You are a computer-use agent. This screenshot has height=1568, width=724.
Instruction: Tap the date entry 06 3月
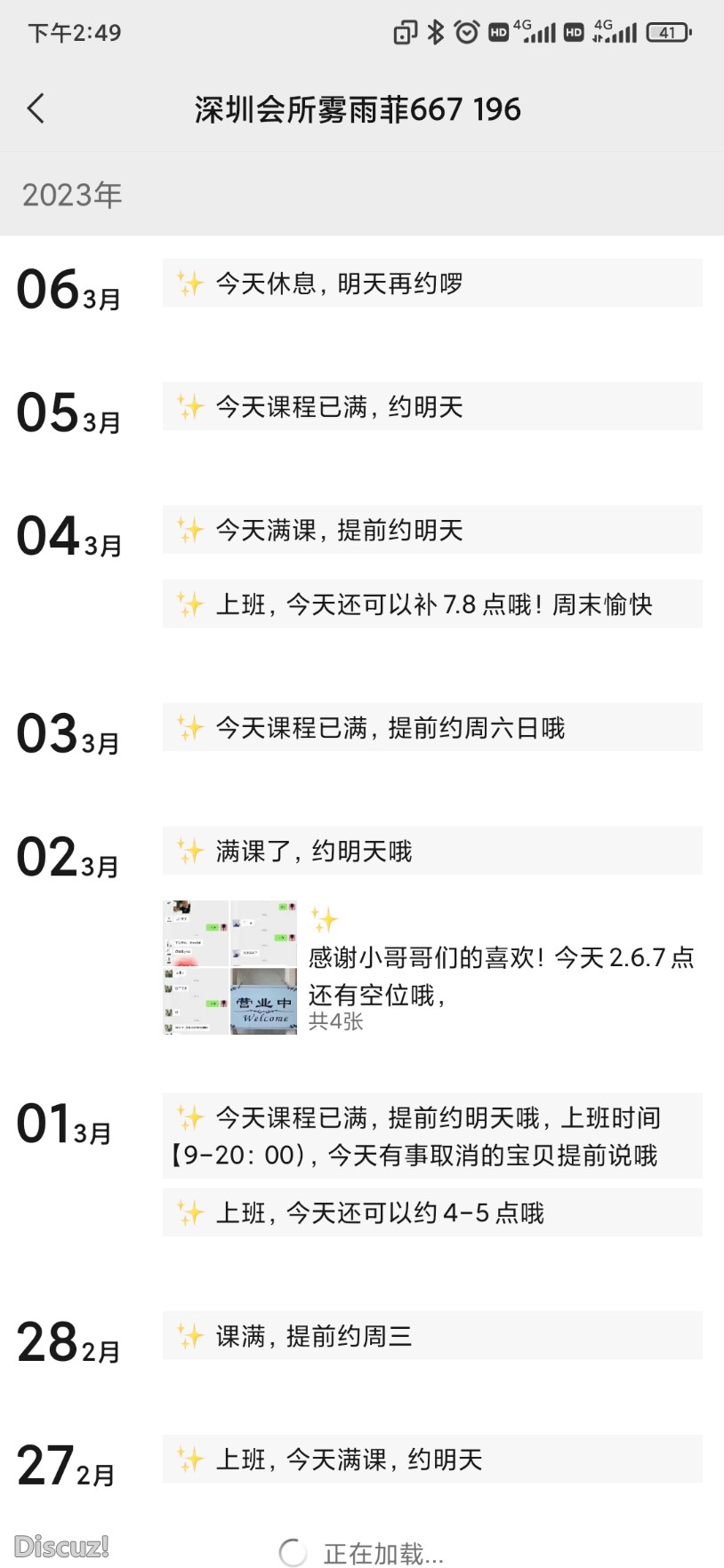pyautogui.click(x=67, y=291)
